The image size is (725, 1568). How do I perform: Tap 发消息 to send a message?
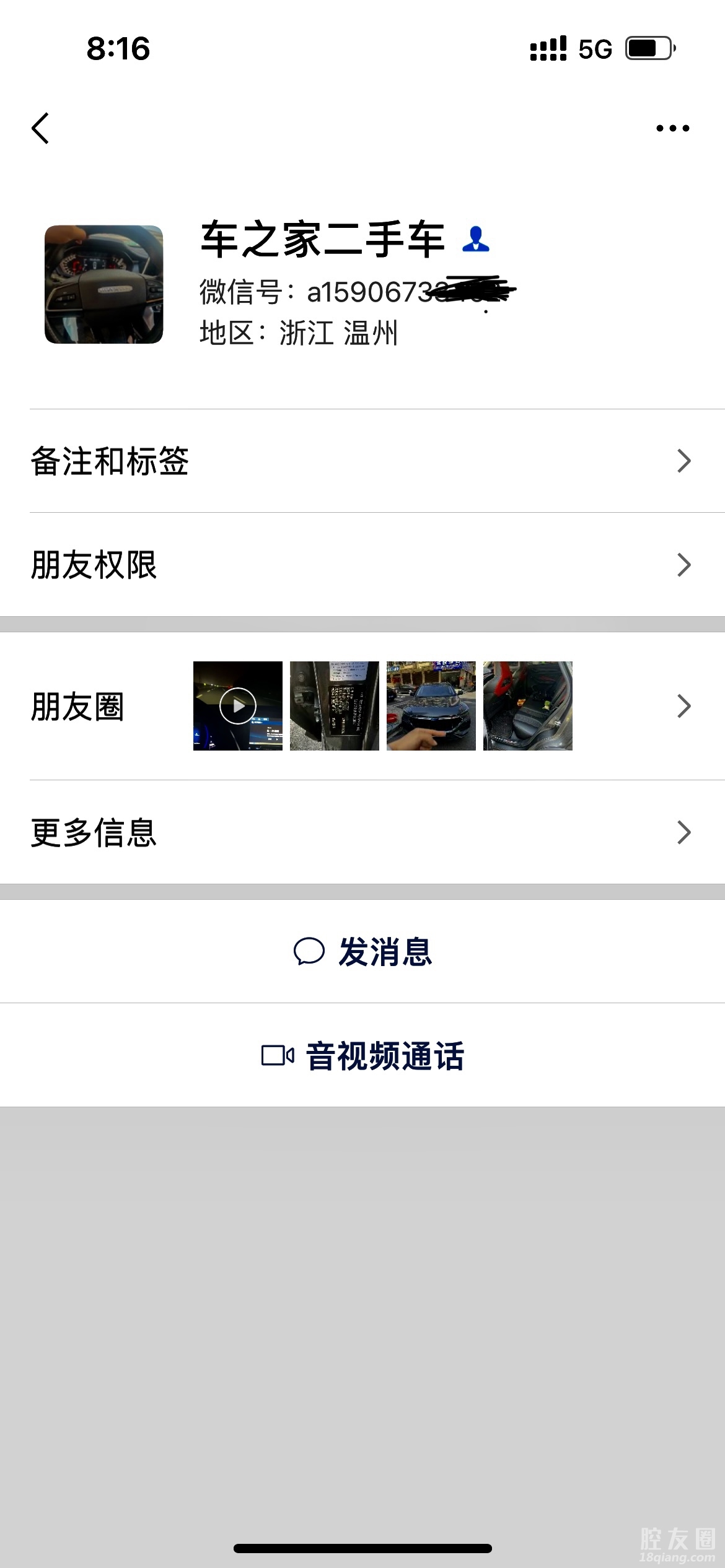pos(363,952)
